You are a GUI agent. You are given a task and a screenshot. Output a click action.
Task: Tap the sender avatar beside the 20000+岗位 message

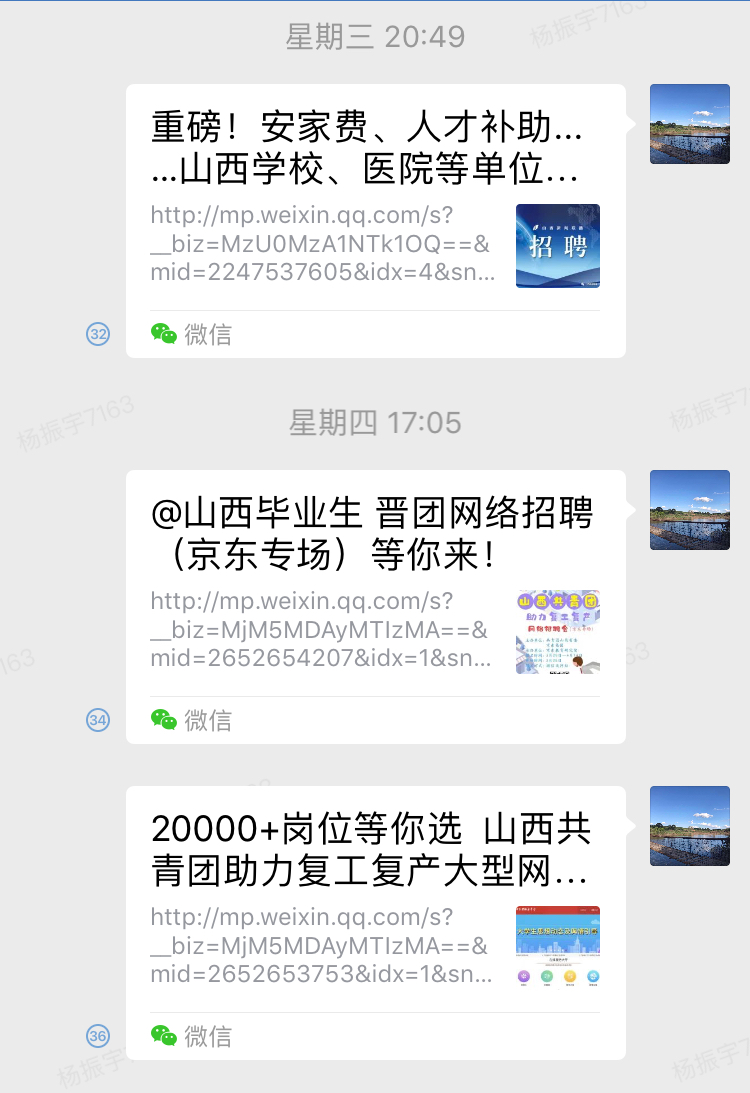click(x=690, y=826)
